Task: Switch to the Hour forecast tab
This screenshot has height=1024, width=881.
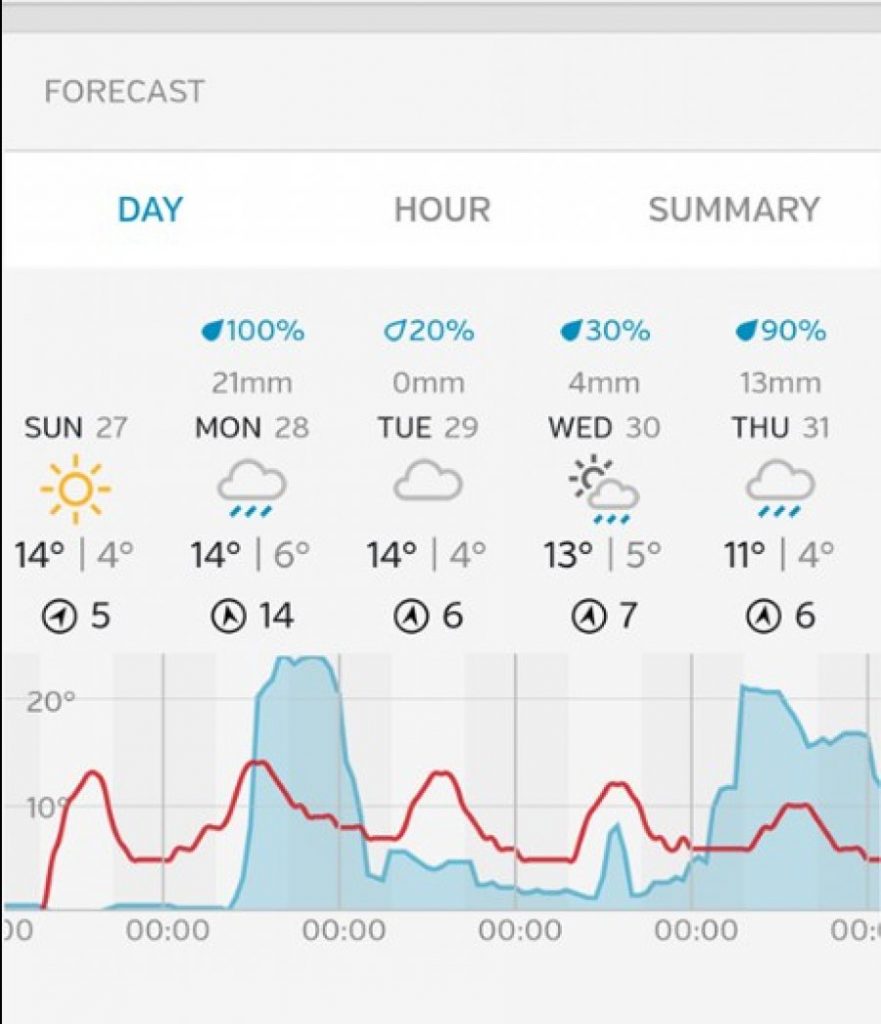Action: pos(442,210)
